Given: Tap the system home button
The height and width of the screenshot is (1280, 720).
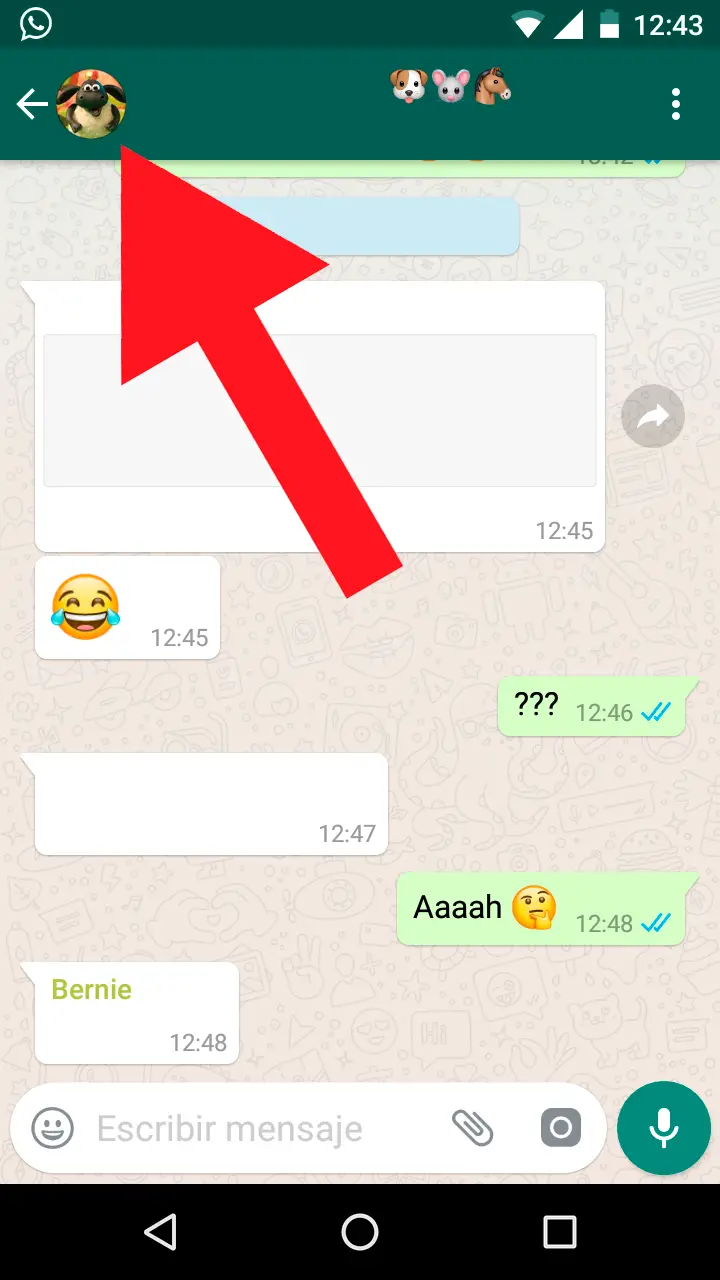Looking at the screenshot, I should pos(360,1232).
